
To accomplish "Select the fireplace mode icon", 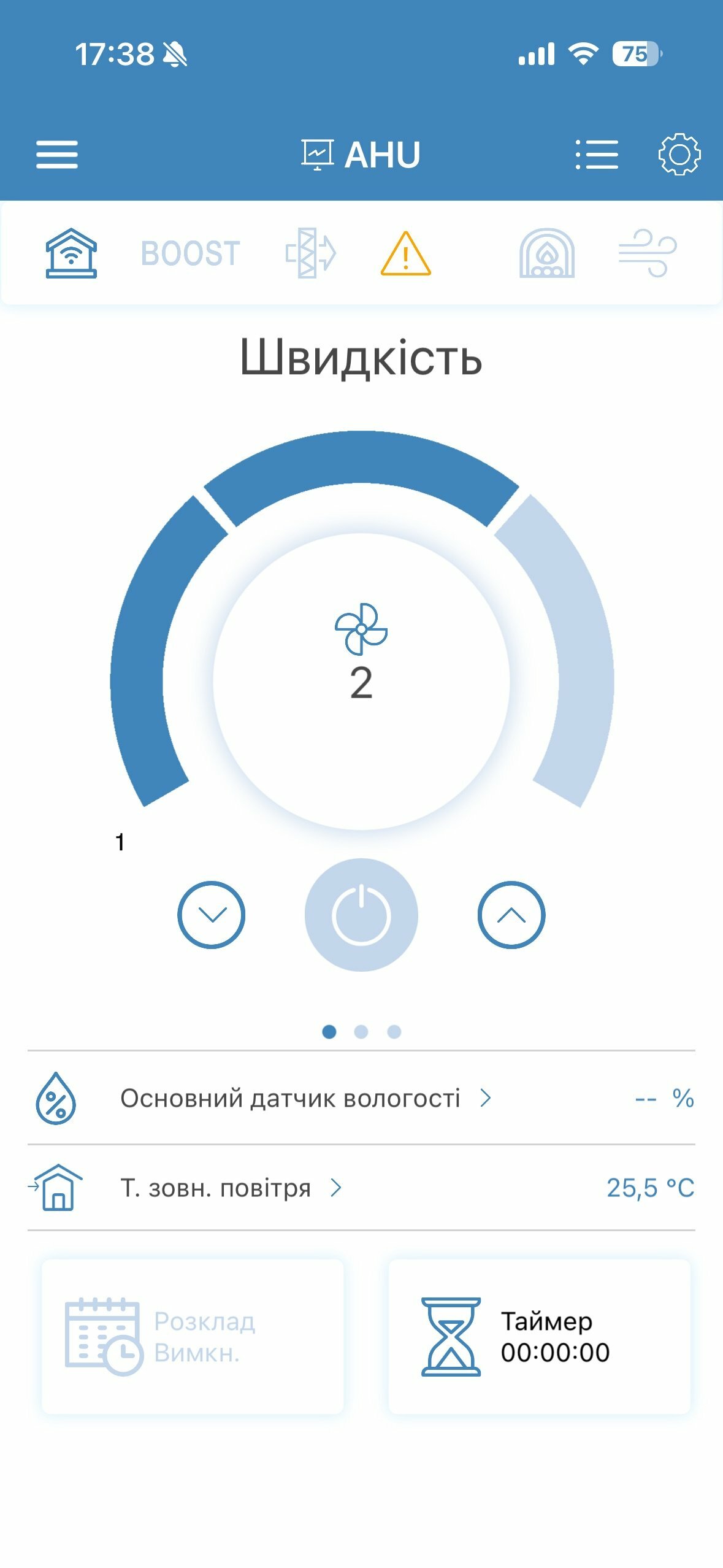I will (x=546, y=253).
